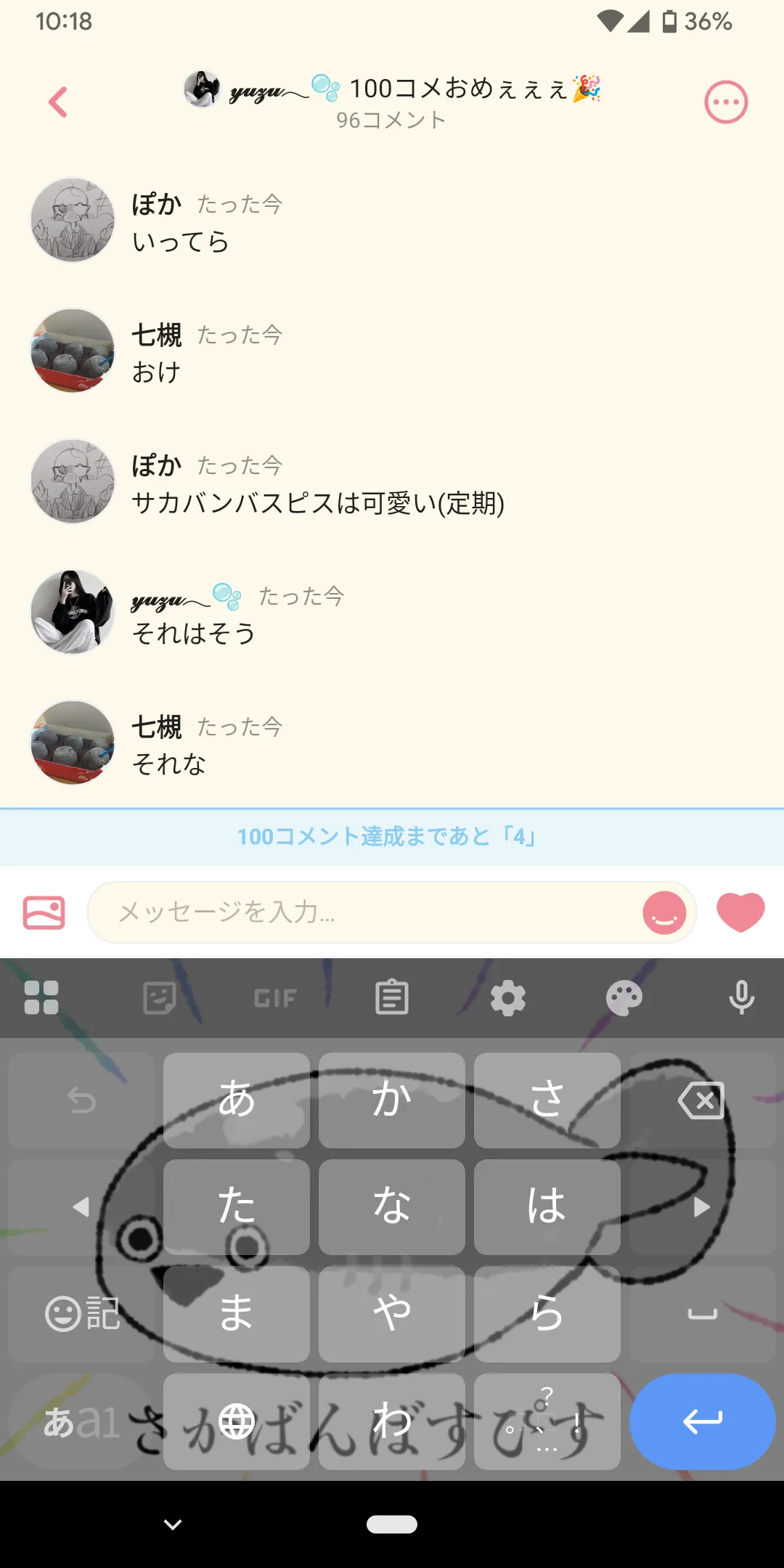Start voice input with the microphone
784x1568 pixels.
(x=741, y=997)
